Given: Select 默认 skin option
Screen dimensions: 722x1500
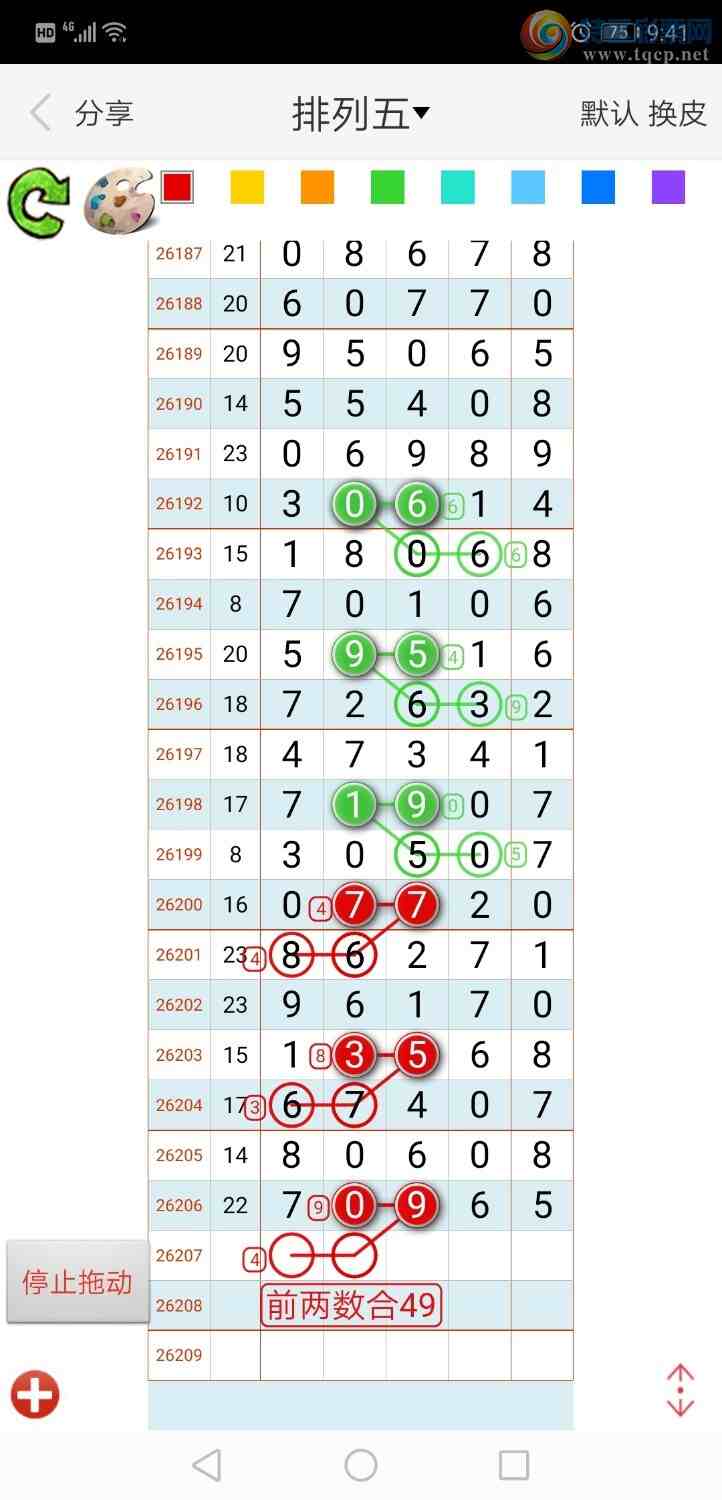Looking at the screenshot, I should (x=609, y=114).
